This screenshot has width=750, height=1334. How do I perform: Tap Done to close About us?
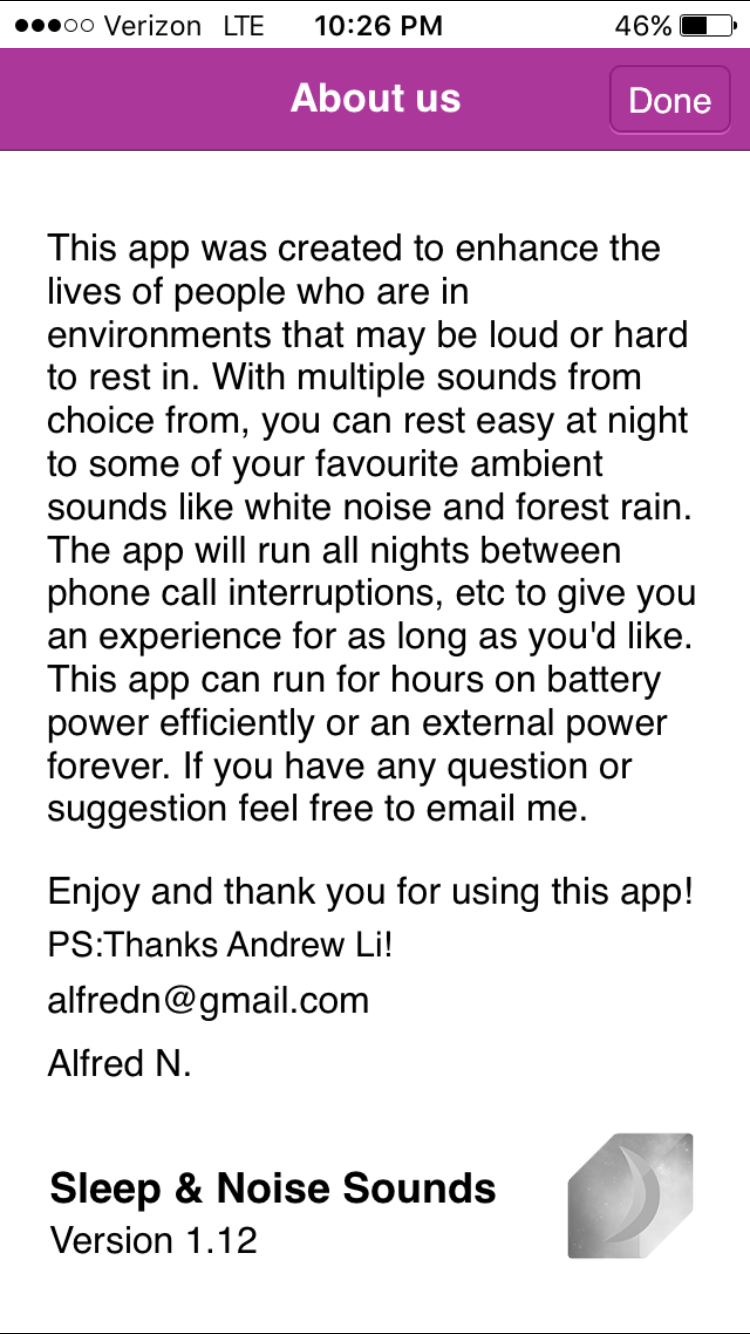(670, 100)
